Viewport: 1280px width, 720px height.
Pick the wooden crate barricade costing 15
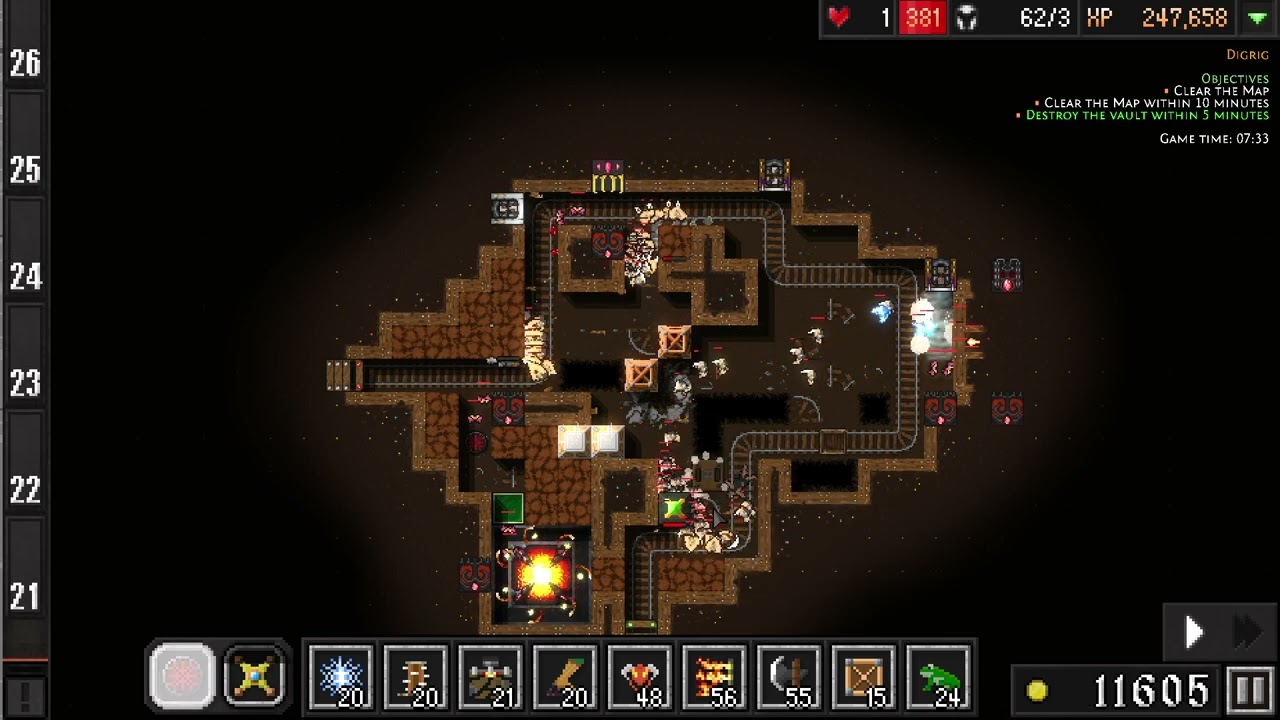click(x=864, y=677)
